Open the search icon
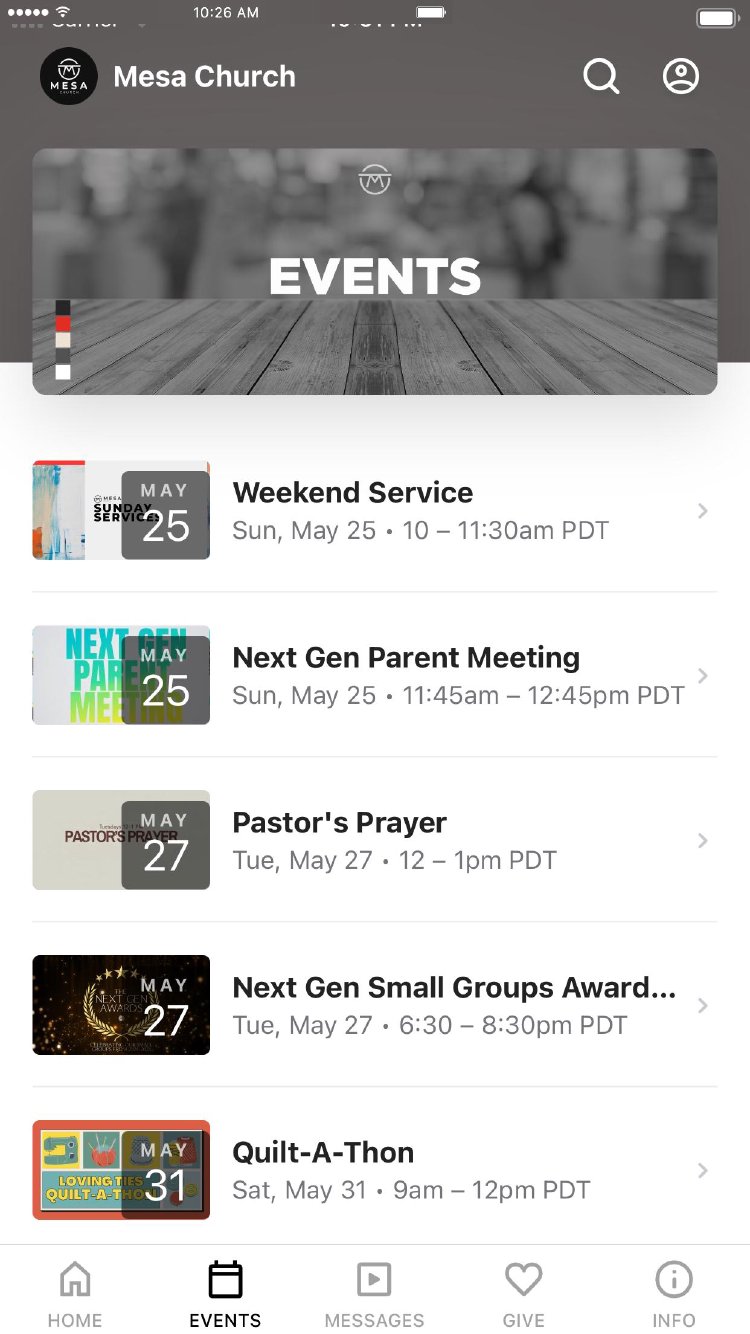This screenshot has height=1334, width=750. (601, 77)
